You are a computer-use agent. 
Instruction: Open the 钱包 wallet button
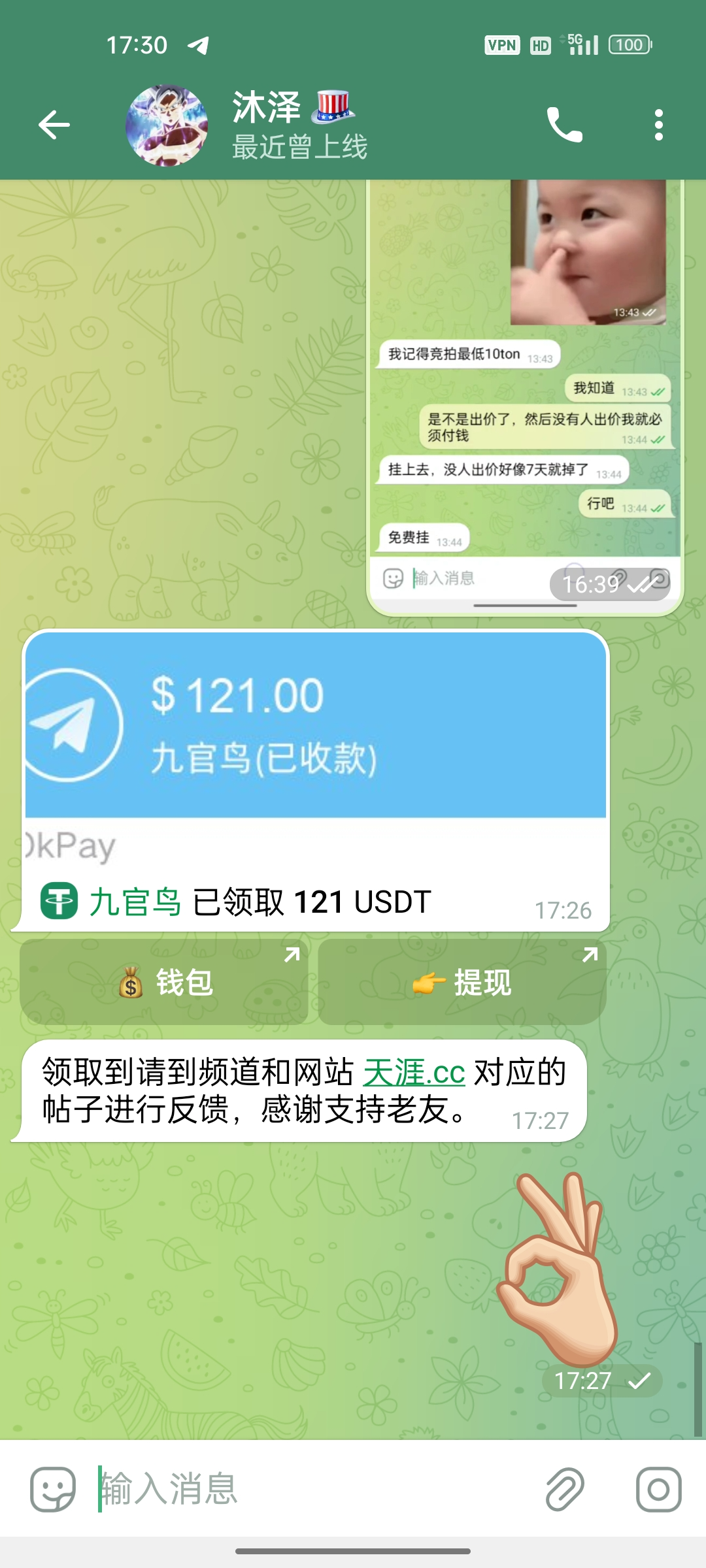(164, 981)
